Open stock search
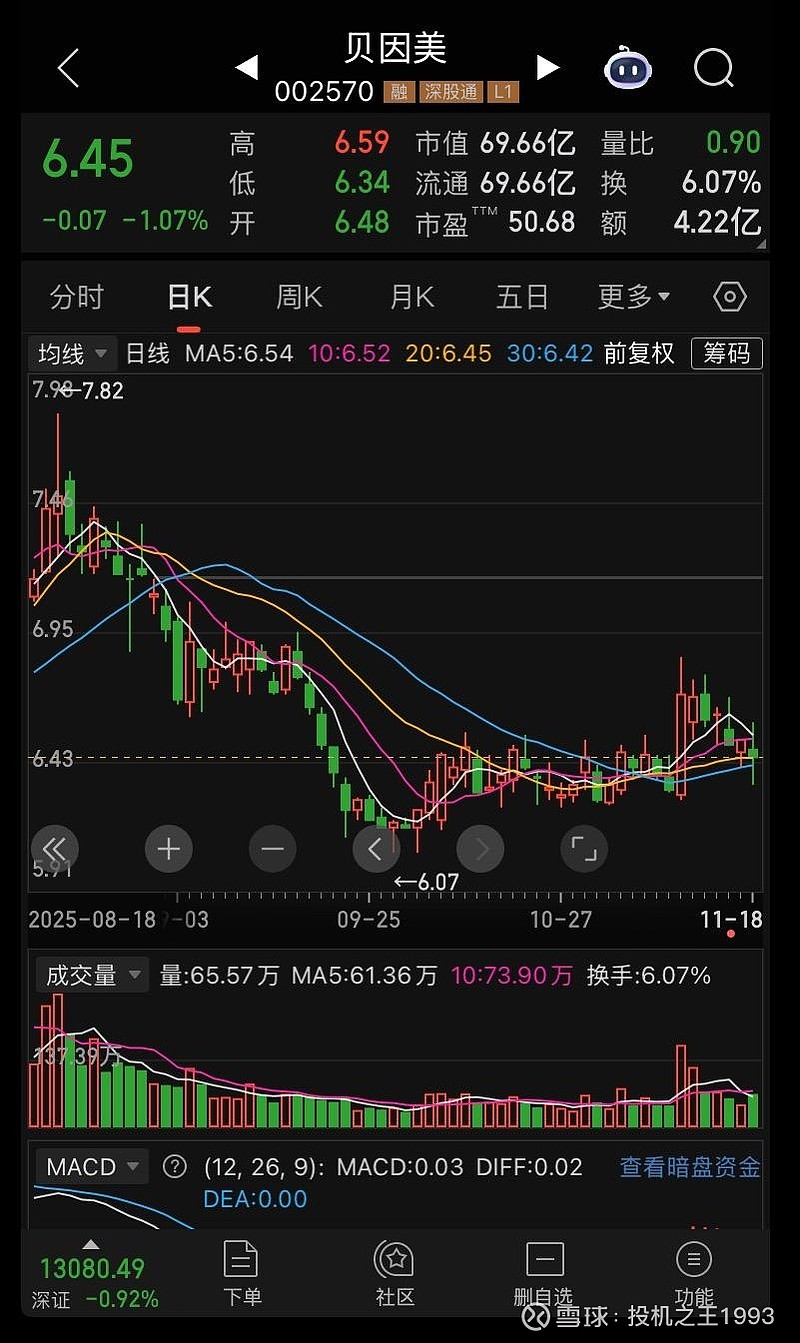The height and width of the screenshot is (1343, 800). [713, 69]
